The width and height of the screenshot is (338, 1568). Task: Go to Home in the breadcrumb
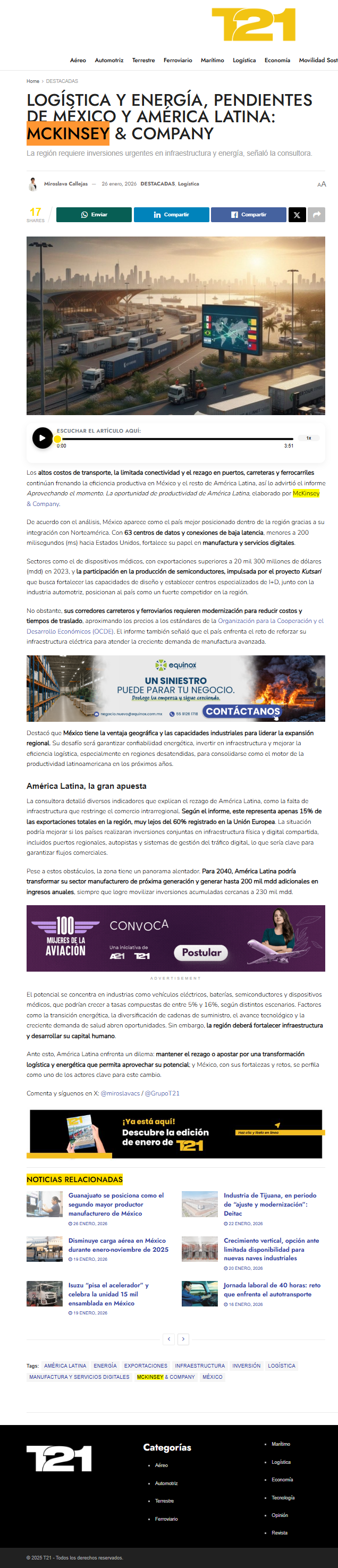pos(33,81)
